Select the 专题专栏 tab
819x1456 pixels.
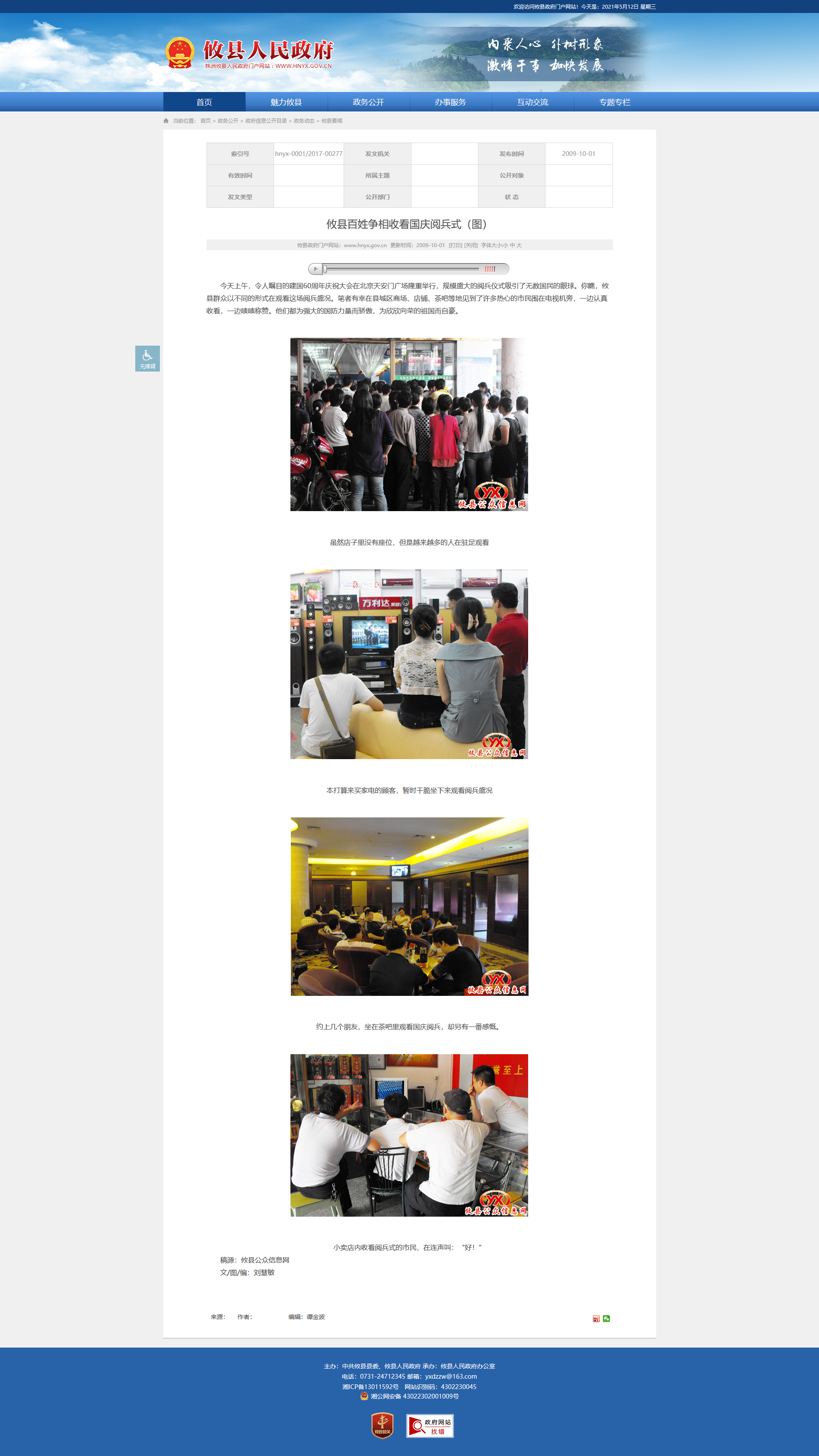[x=615, y=102]
